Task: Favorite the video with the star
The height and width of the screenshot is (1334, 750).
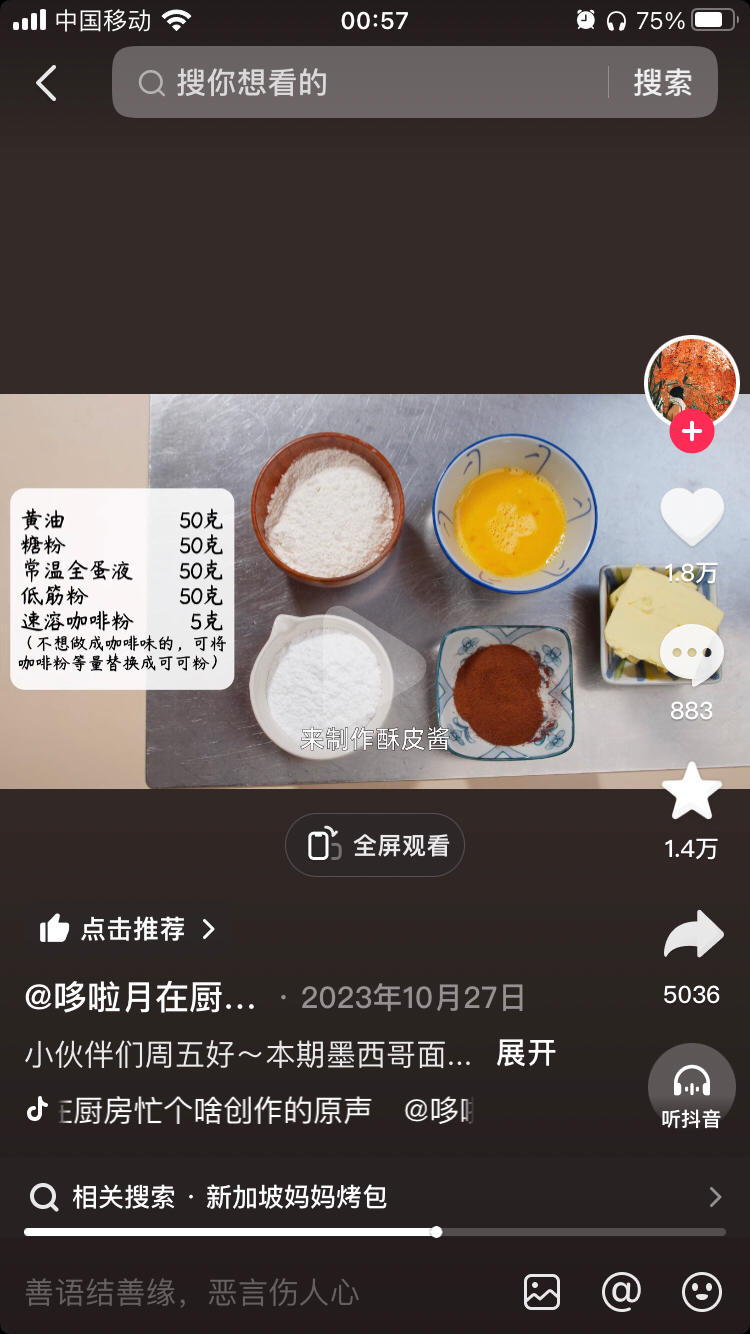Action: [x=691, y=792]
